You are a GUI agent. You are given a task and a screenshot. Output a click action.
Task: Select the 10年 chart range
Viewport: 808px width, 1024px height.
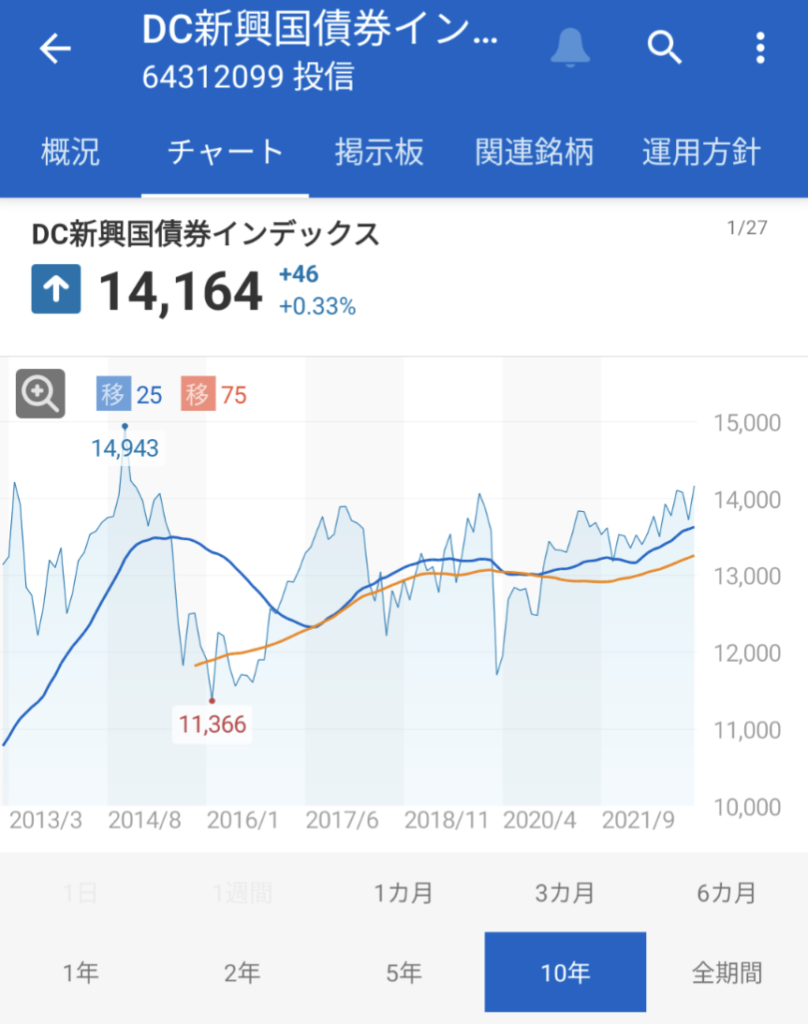(x=566, y=972)
